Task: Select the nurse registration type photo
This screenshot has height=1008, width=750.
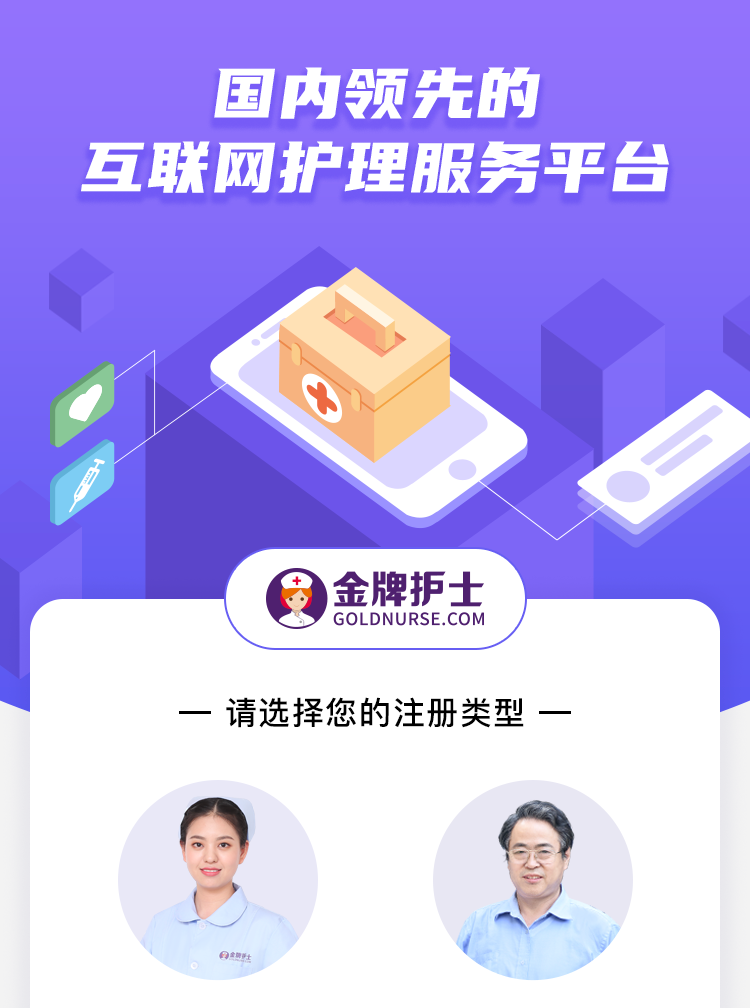Action: click(x=218, y=880)
